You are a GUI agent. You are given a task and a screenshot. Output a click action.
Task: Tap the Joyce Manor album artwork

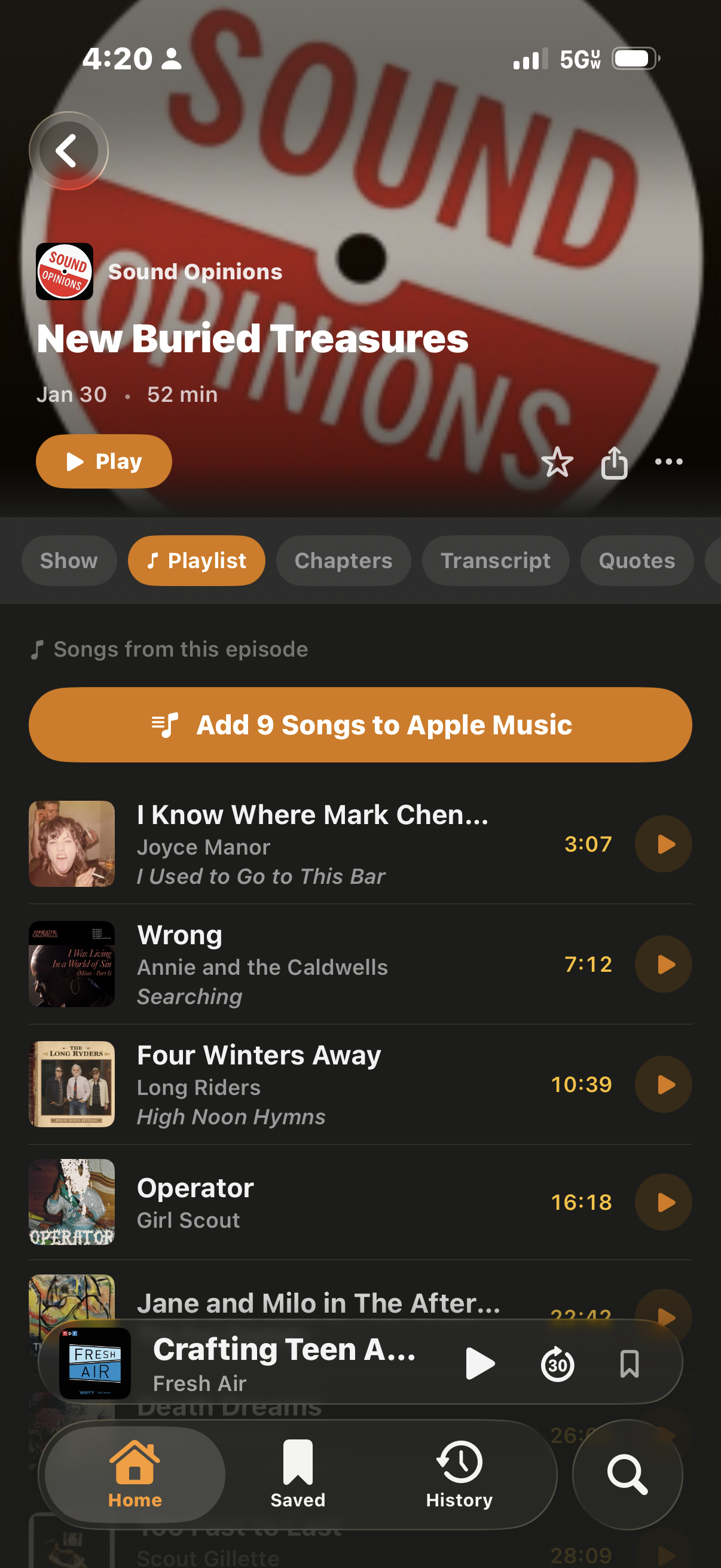(x=71, y=844)
